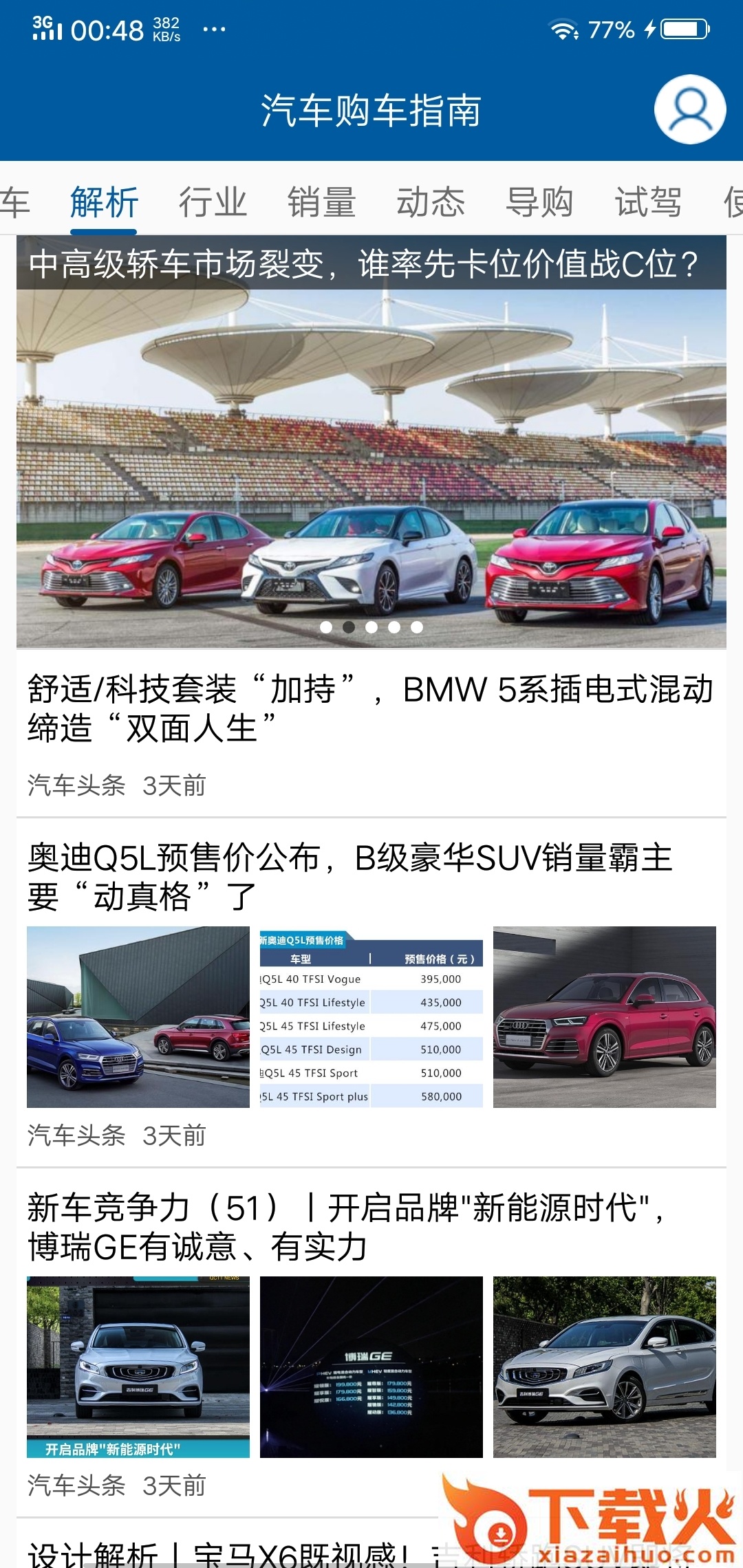Switch to the 行业 tab

point(213,202)
